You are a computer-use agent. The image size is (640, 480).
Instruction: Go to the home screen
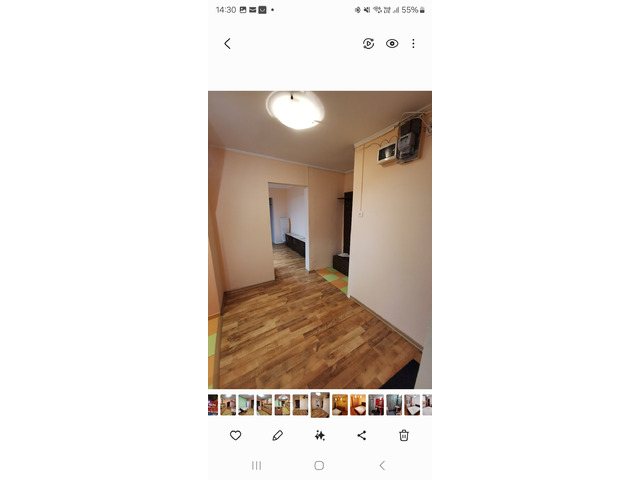[x=319, y=465]
